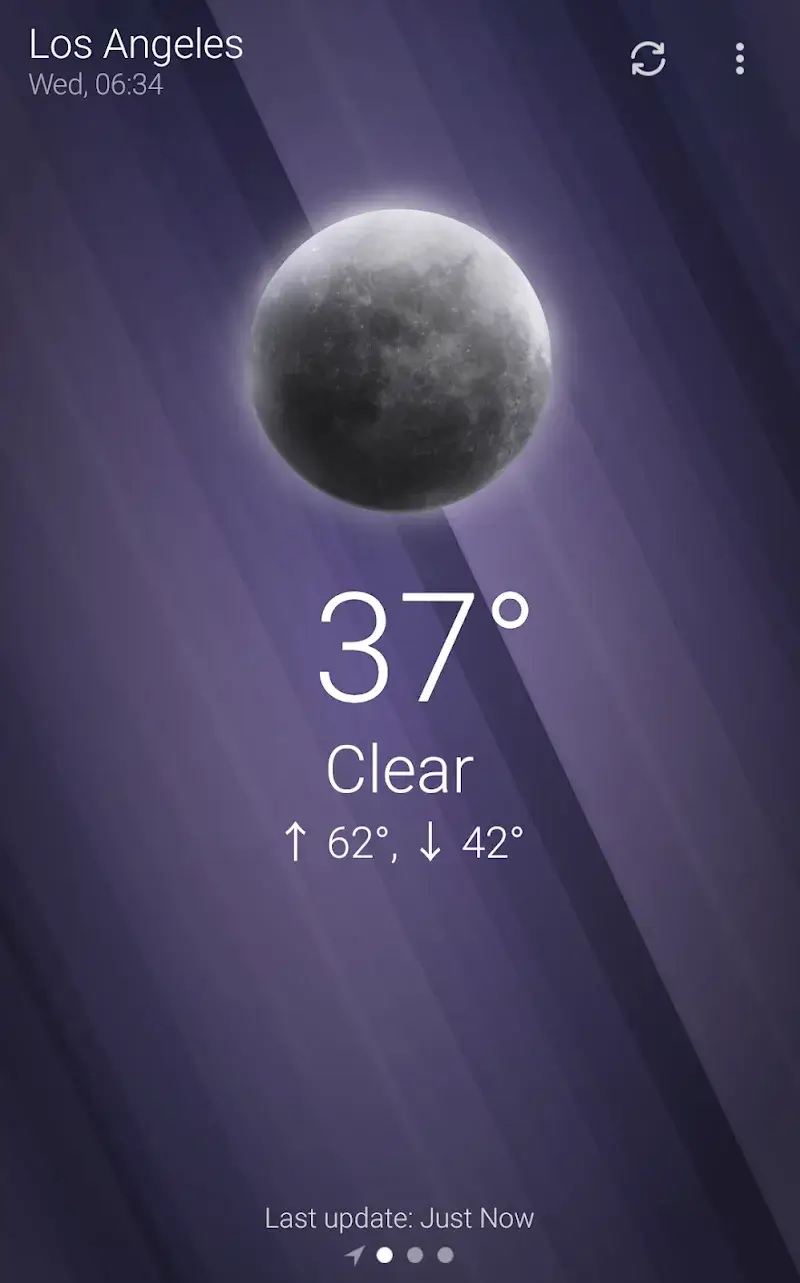Open the three-dot overflow menu
The width and height of the screenshot is (800, 1283).
(739, 59)
